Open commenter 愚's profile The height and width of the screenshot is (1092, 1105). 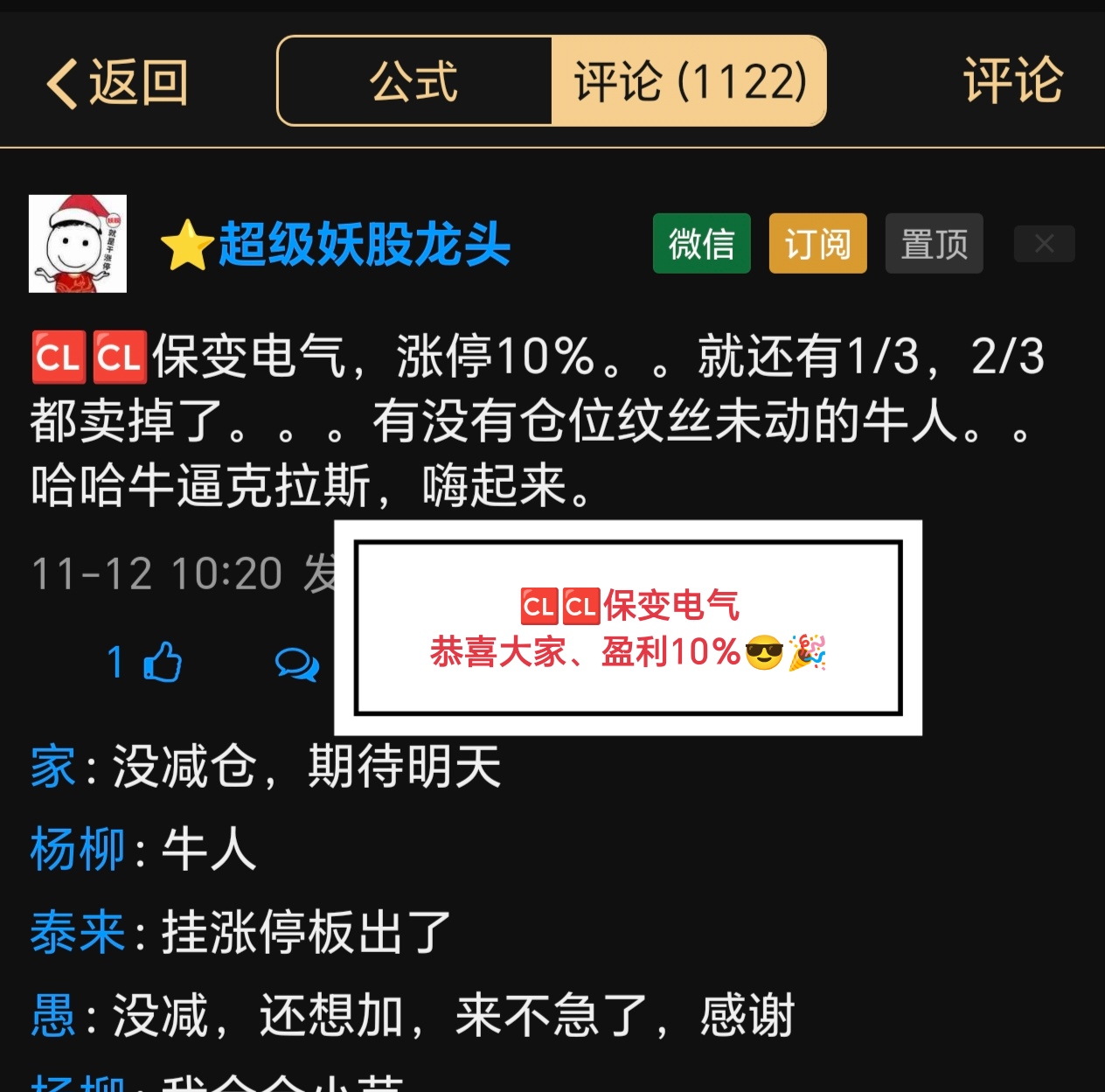coord(53,1015)
